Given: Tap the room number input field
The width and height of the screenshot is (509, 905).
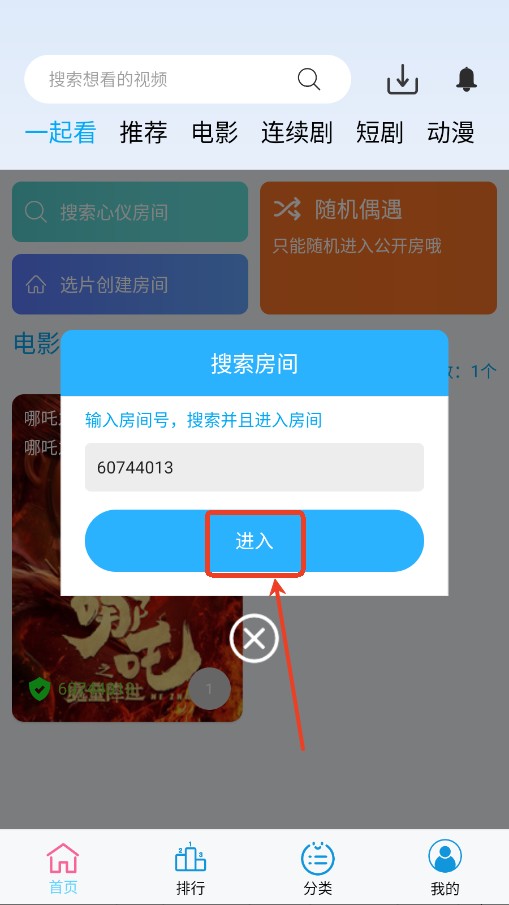Looking at the screenshot, I should point(254,467).
